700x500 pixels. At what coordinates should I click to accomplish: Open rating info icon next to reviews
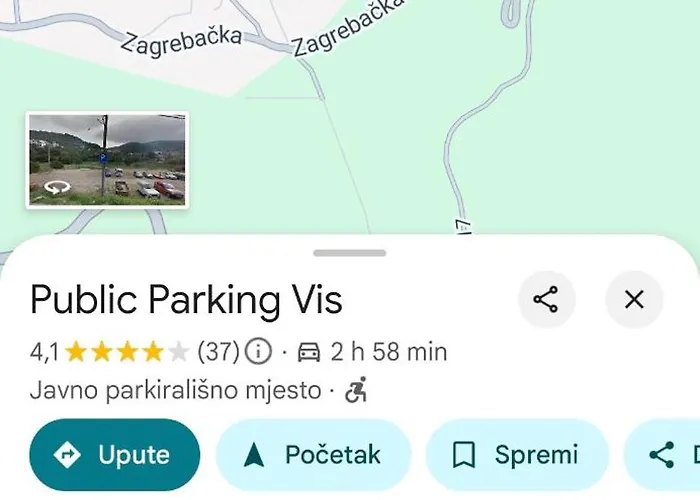coord(259,351)
